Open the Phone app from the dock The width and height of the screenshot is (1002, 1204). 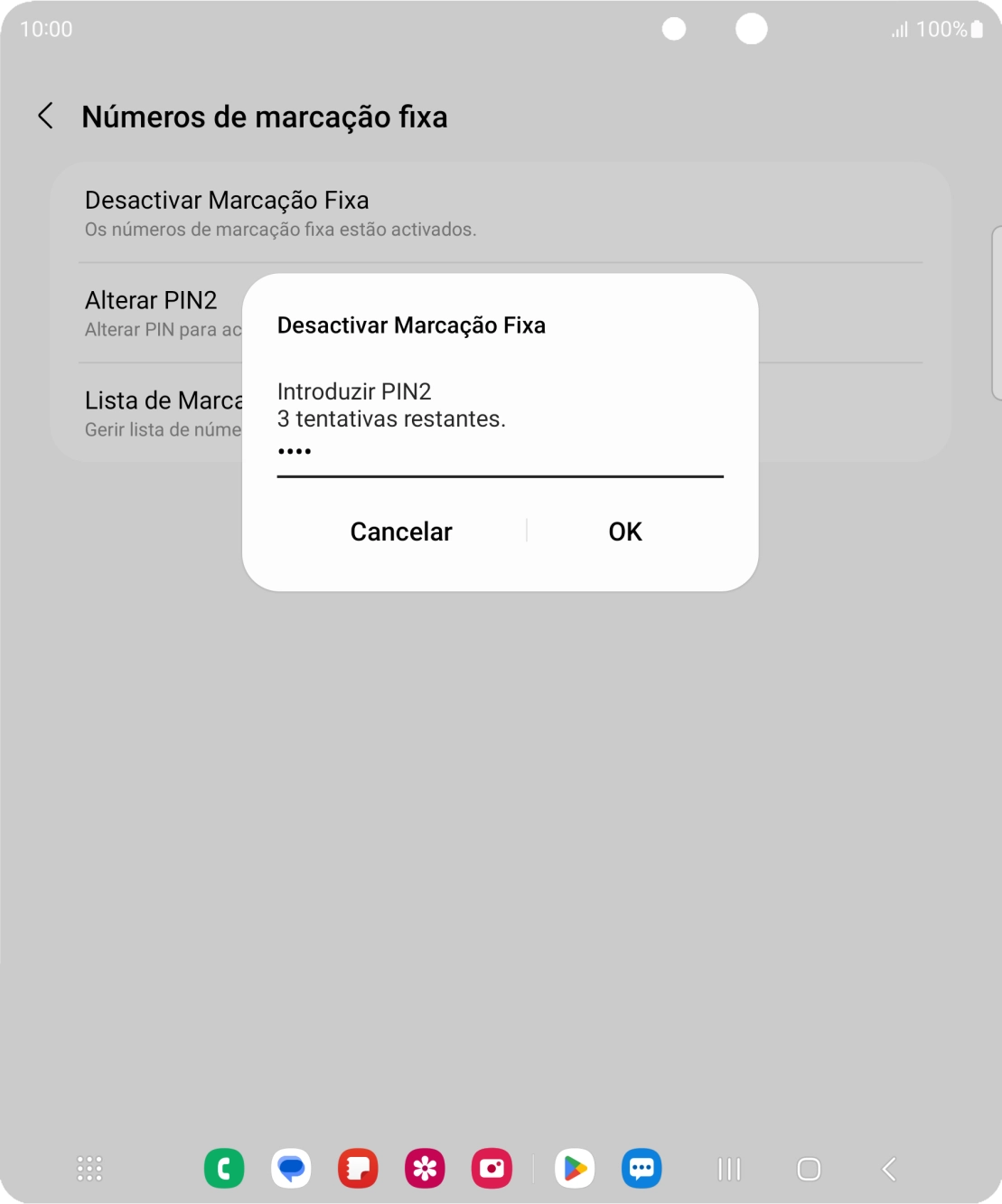[224, 1167]
